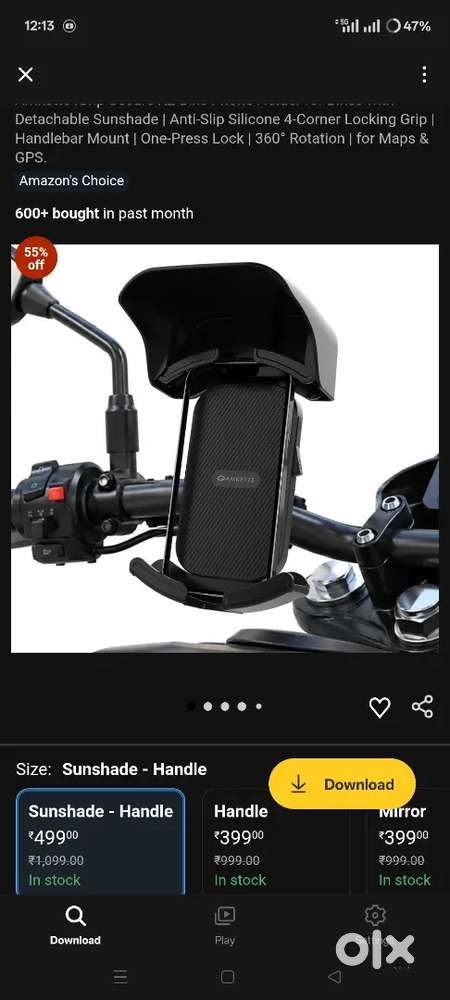Go to the Download tab in bottom bar

coord(75,925)
